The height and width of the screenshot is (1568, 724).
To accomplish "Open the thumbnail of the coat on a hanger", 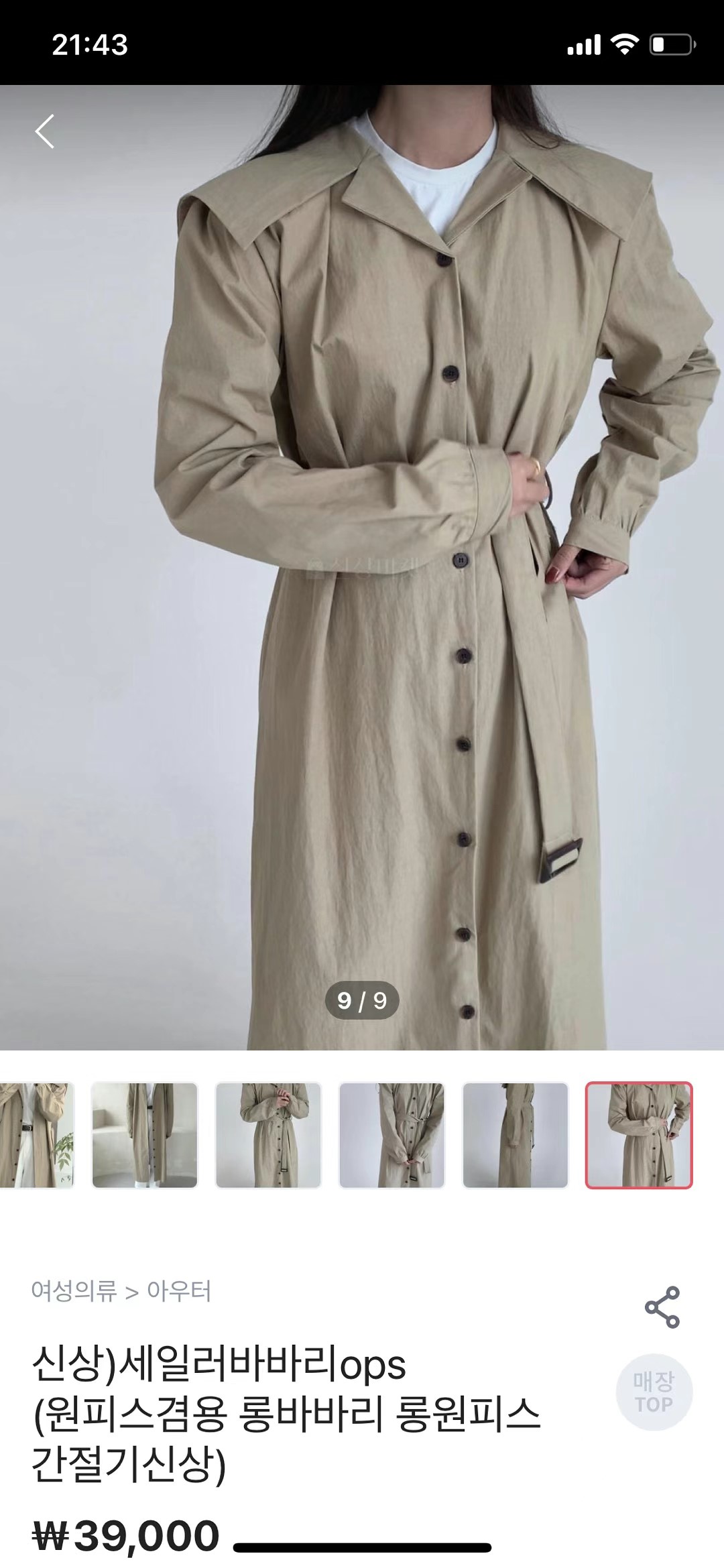I will point(145,1135).
